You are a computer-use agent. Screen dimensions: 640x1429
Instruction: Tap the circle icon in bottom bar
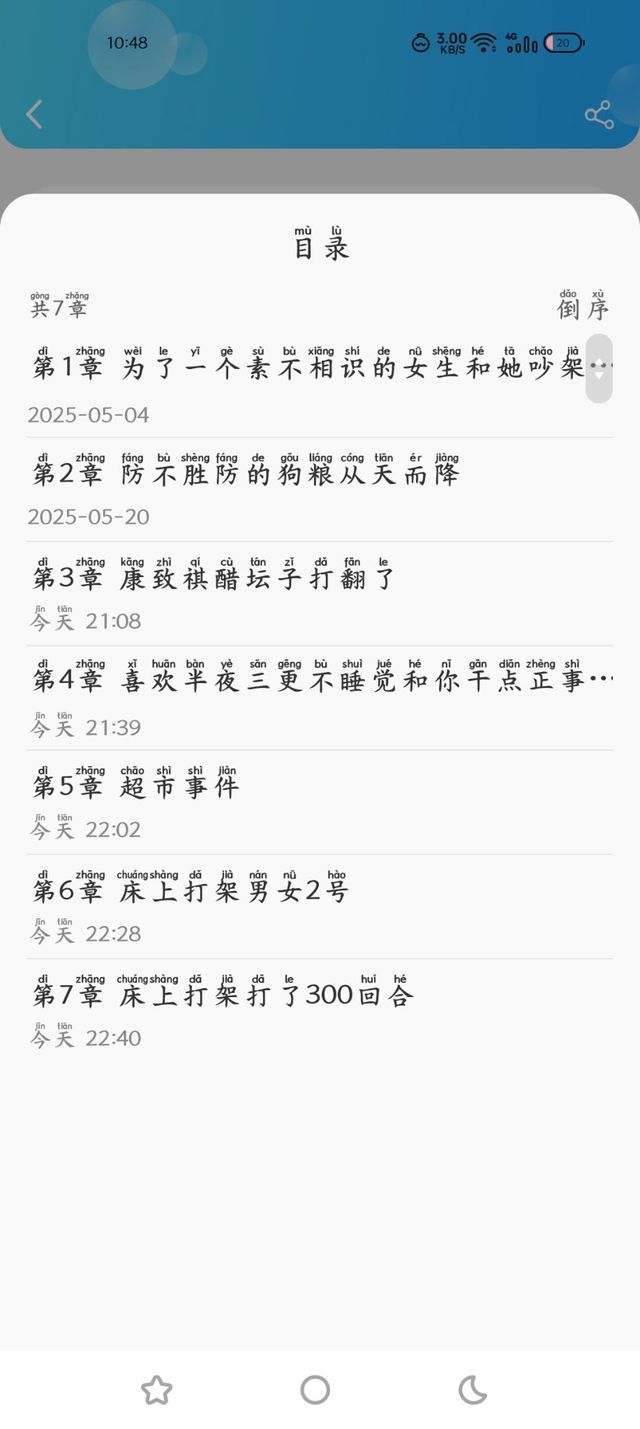point(315,1390)
